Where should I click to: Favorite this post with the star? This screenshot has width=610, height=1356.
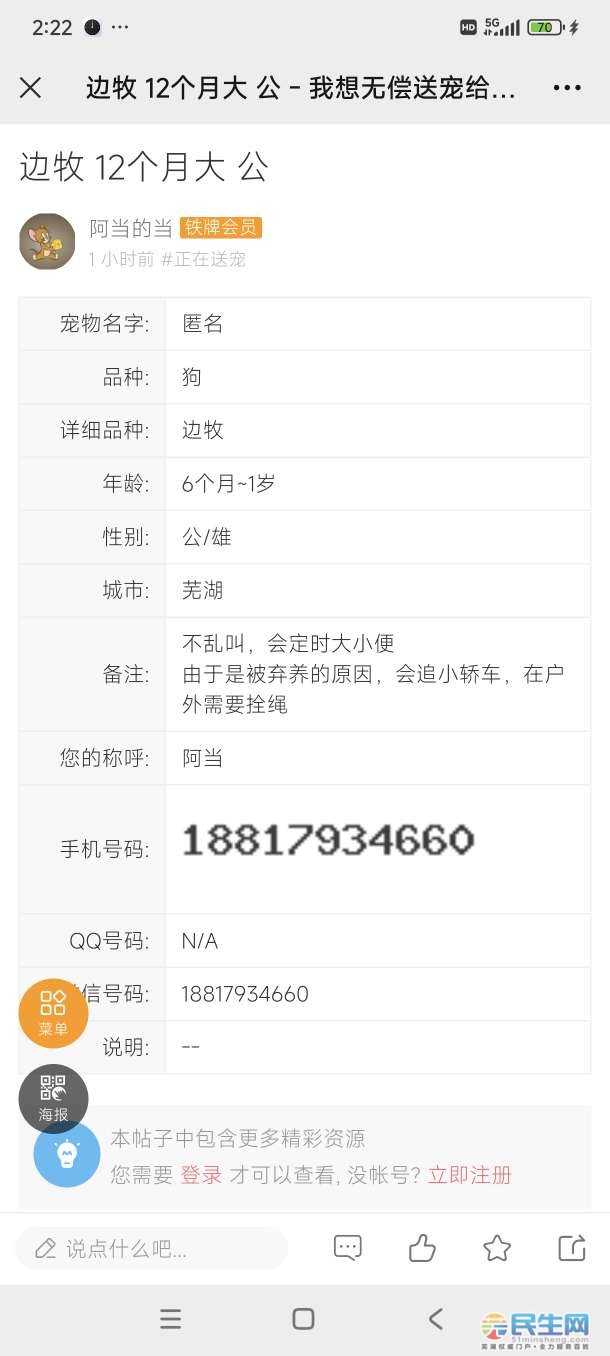pyautogui.click(x=497, y=1247)
